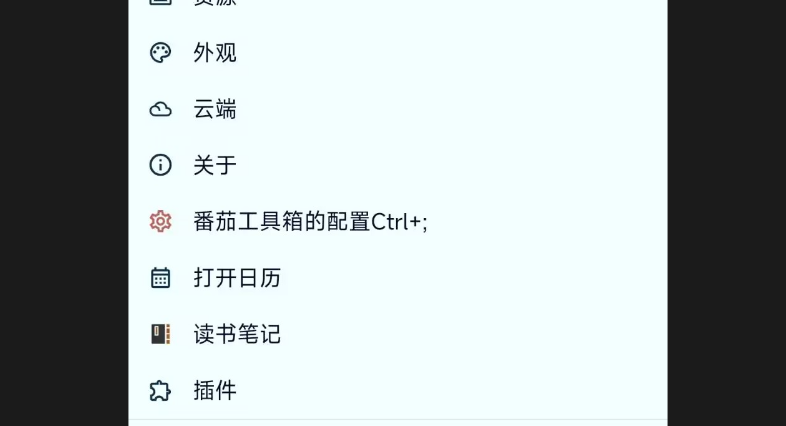Open the 外观 (Appearance) settings

215,53
